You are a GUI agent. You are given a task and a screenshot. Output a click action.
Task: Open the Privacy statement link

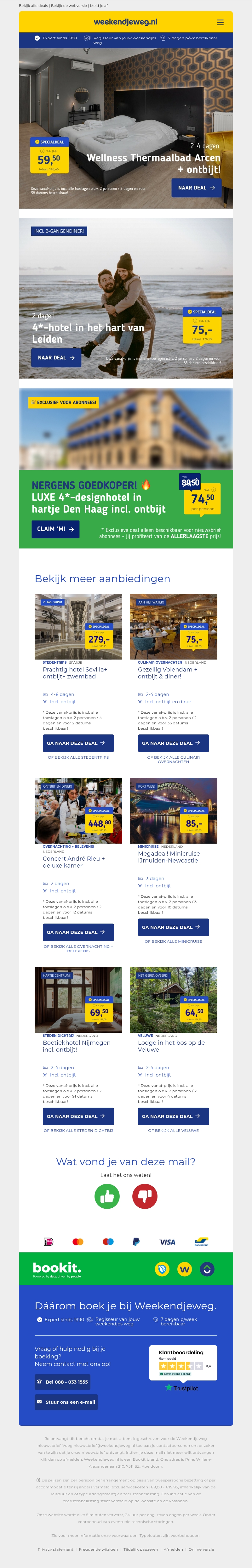click(55, 1550)
